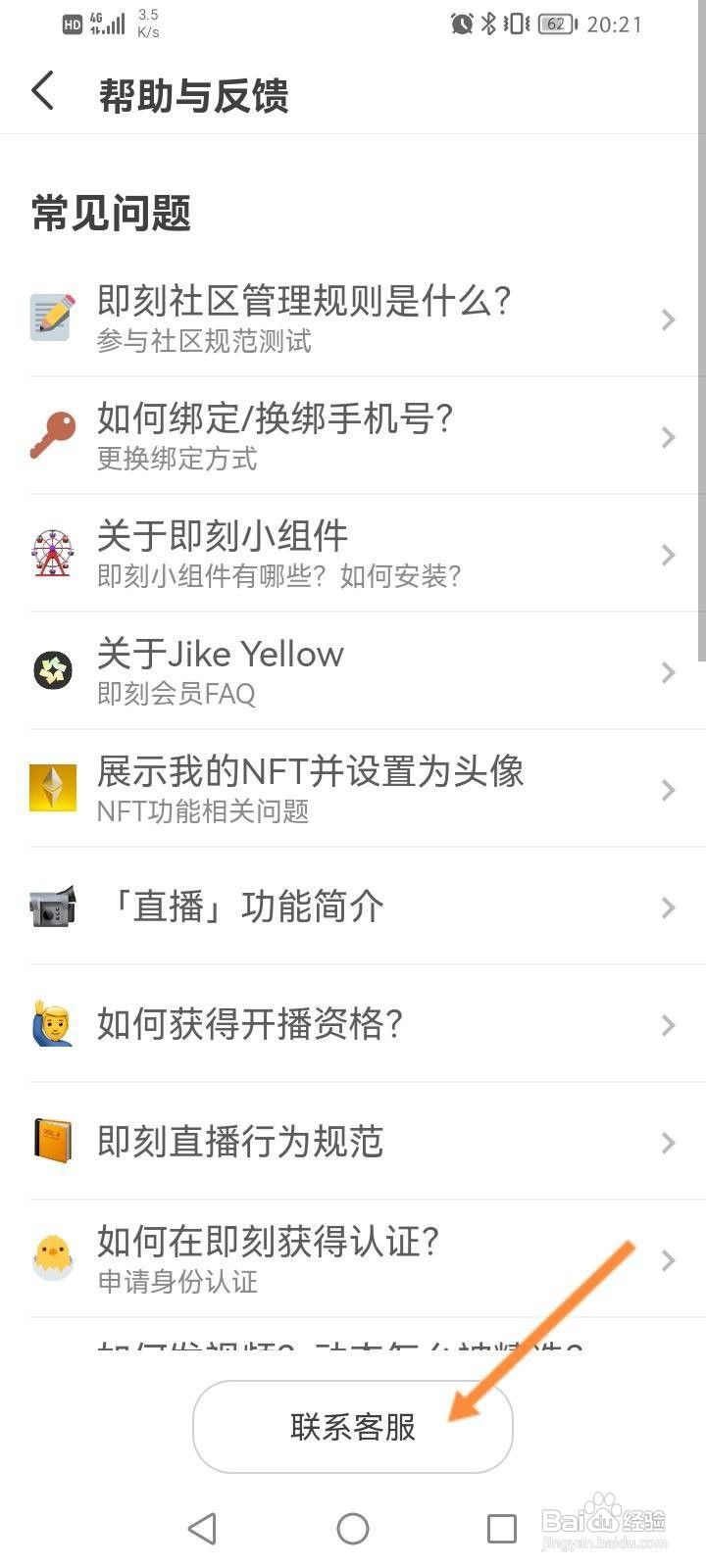706x1568 pixels.
Task: Open 如何绑定/换绑手机号 question
Action: point(353,436)
